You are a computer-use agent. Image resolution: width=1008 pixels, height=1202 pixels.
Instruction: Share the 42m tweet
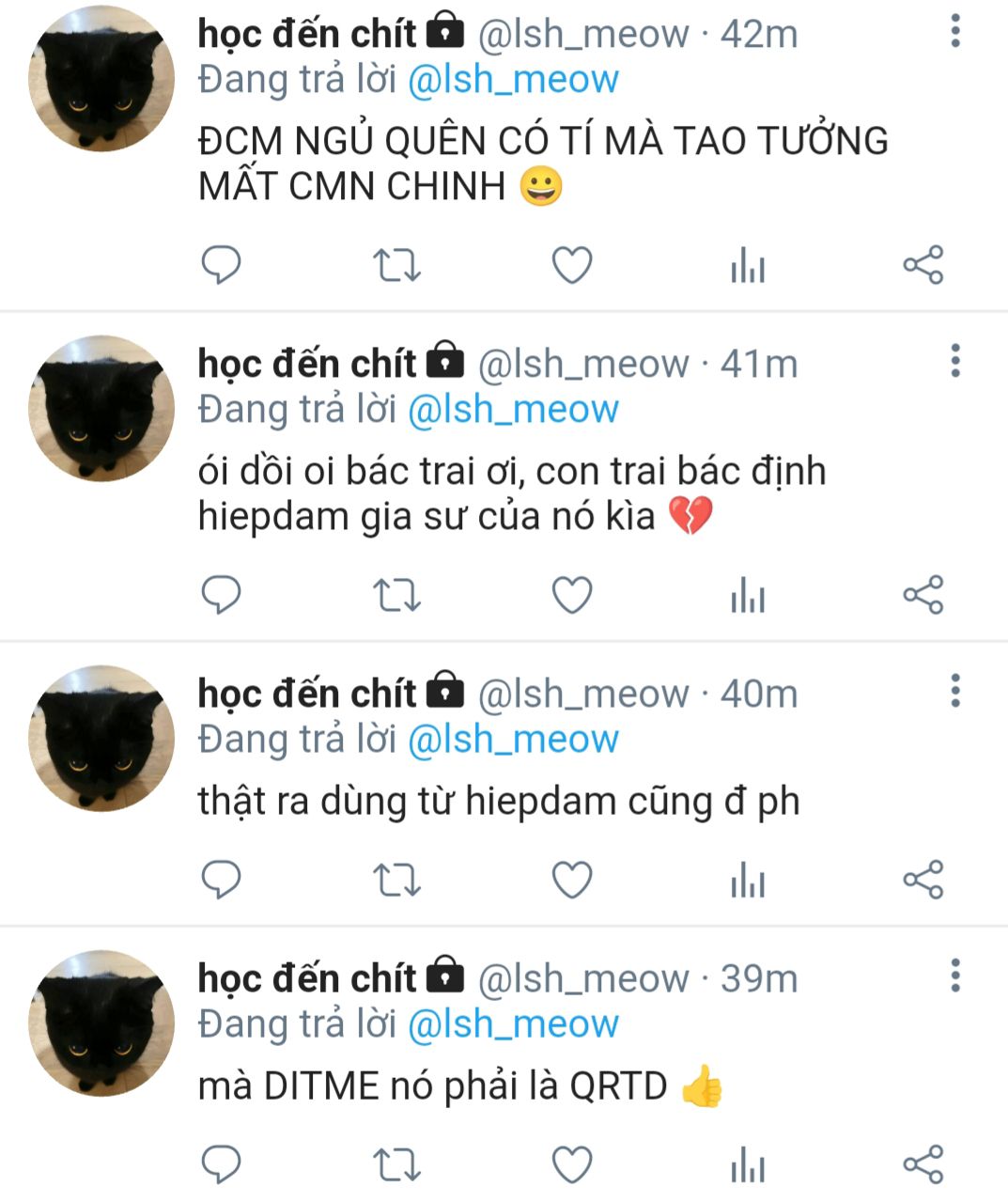(x=923, y=266)
